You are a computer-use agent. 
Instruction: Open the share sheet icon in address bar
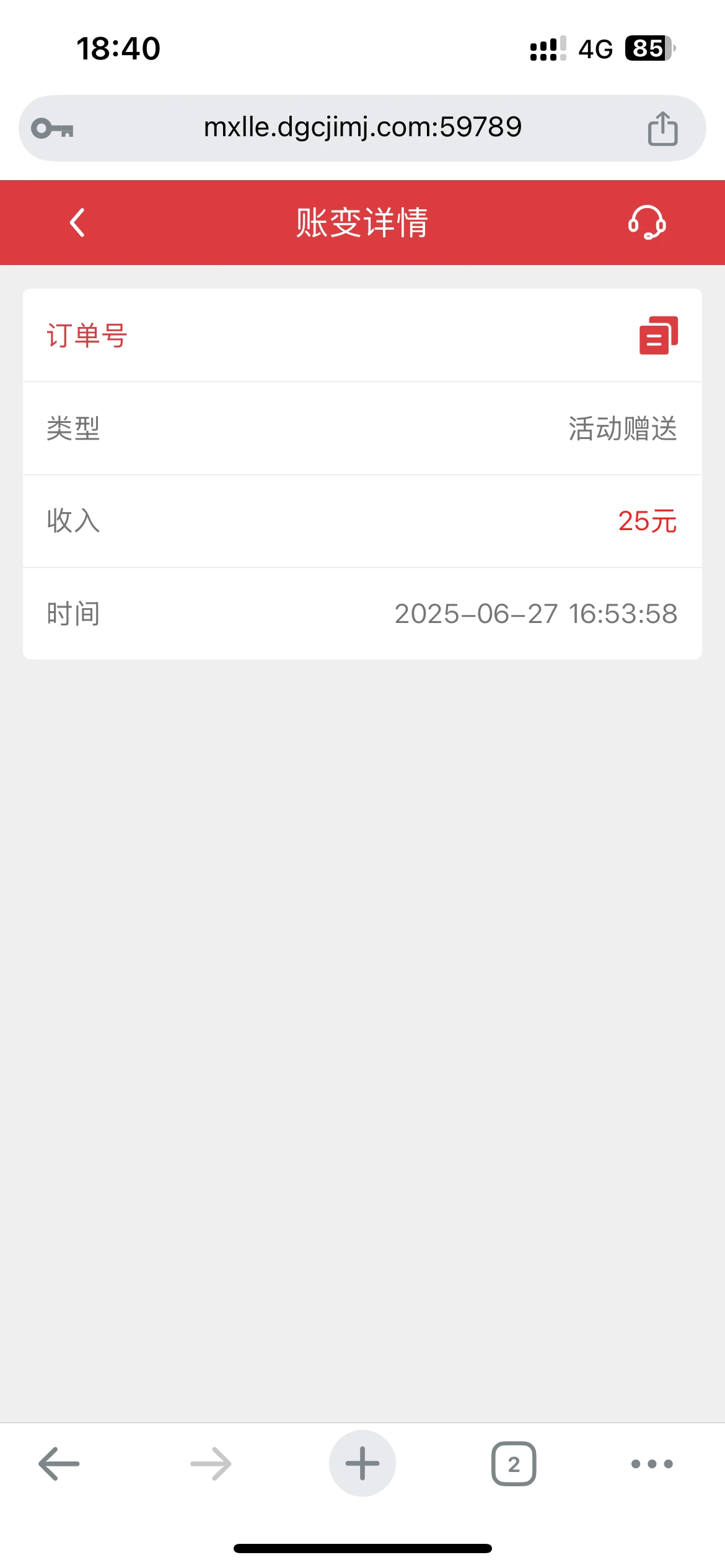pyautogui.click(x=662, y=128)
